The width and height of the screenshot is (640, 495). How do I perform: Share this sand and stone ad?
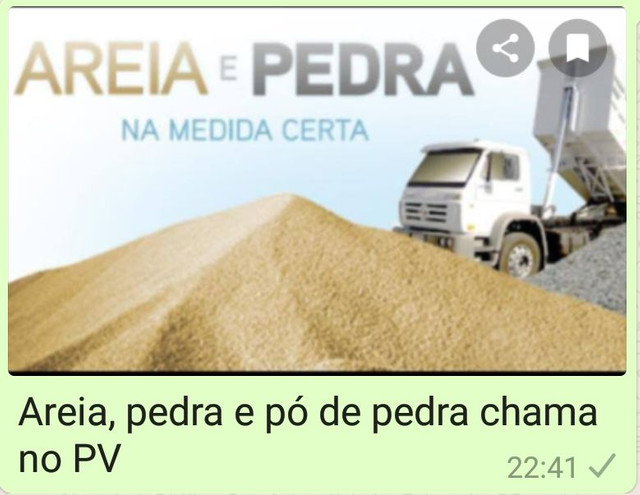(505, 47)
